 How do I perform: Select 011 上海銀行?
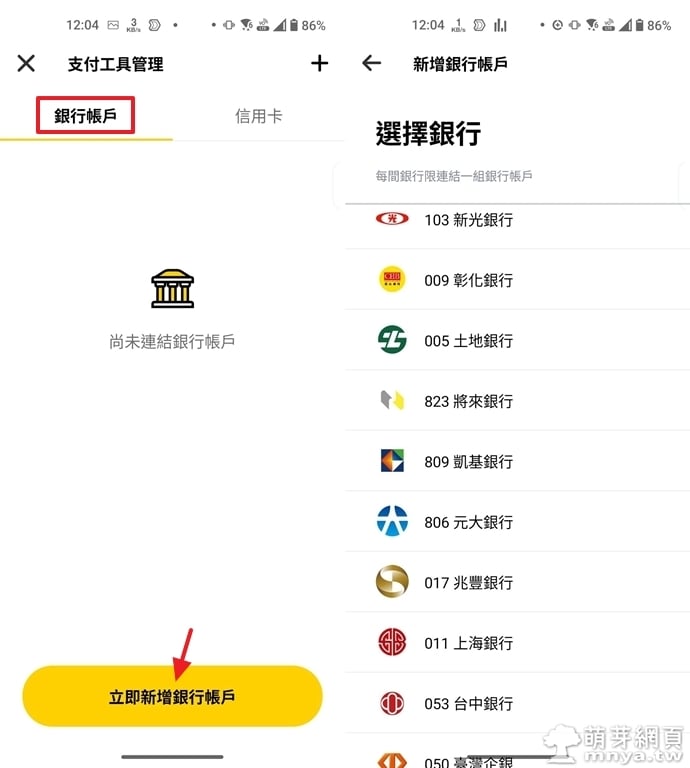[468, 643]
